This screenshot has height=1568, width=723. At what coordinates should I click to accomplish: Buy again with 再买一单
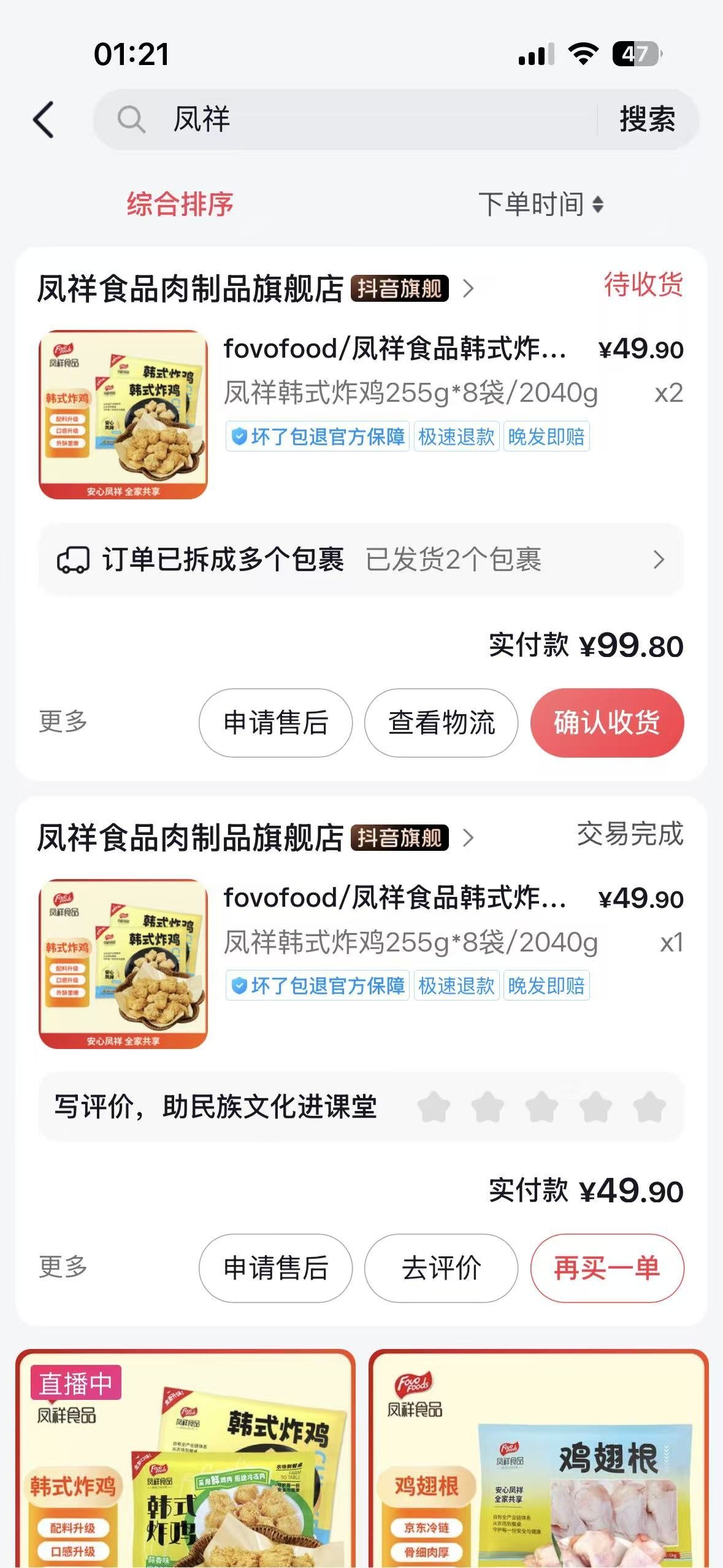point(606,1268)
